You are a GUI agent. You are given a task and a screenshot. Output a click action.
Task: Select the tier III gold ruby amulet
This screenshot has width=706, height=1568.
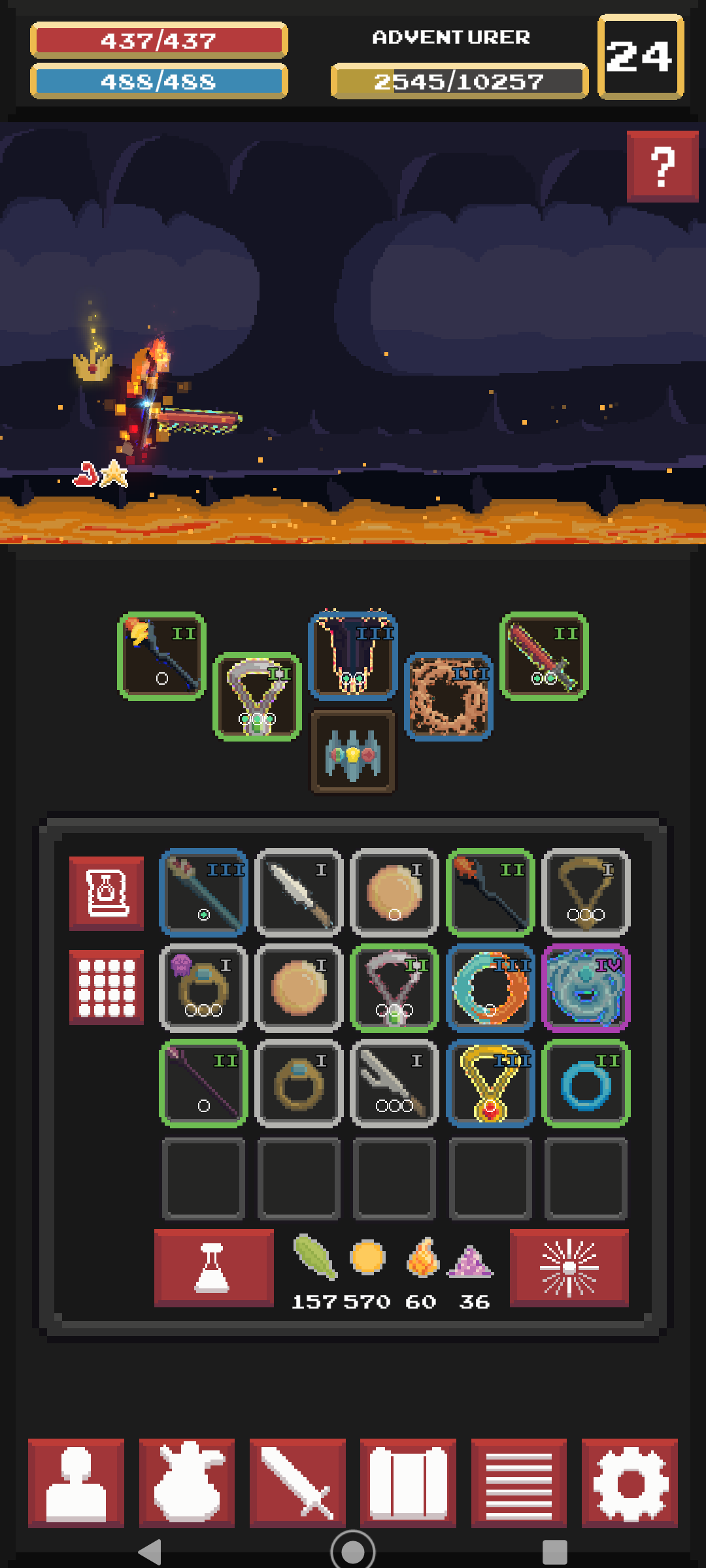[490, 1083]
